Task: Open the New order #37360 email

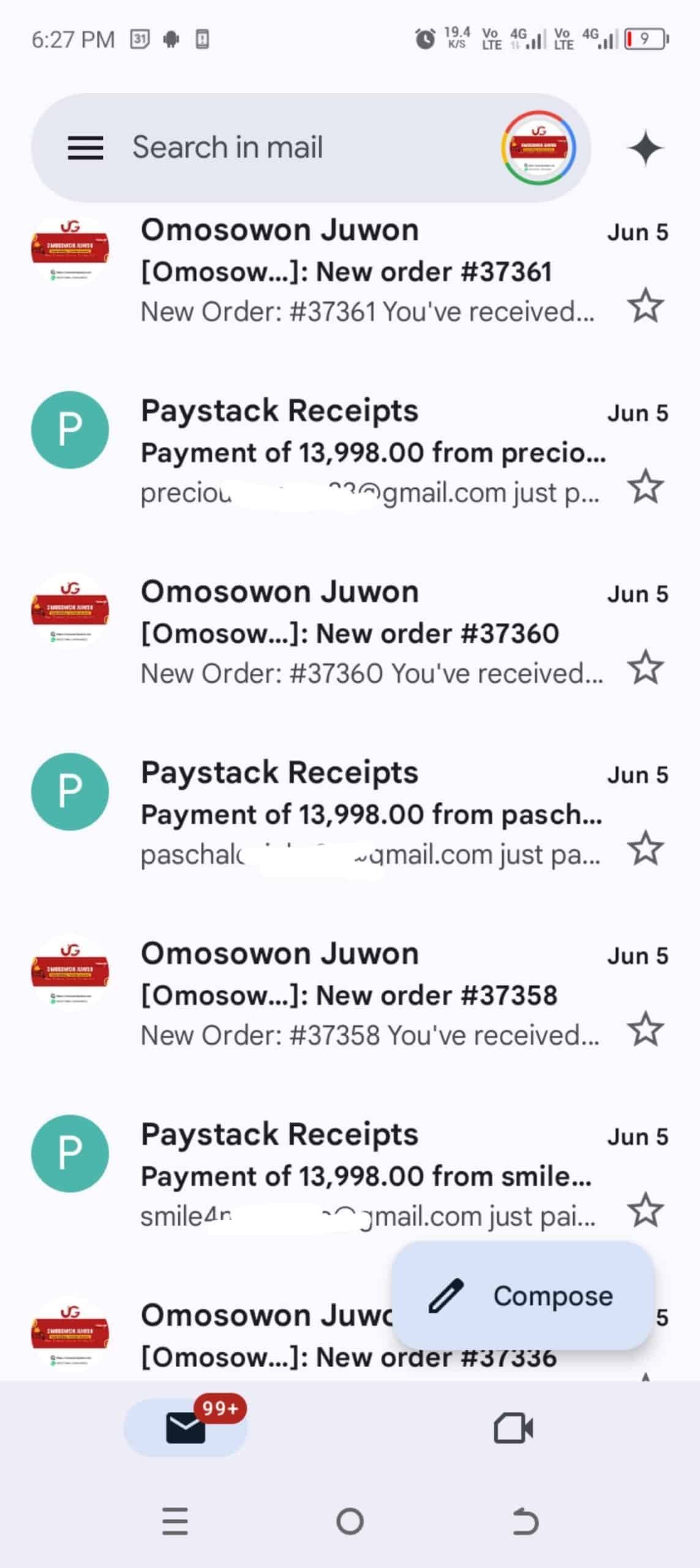Action: [367, 633]
